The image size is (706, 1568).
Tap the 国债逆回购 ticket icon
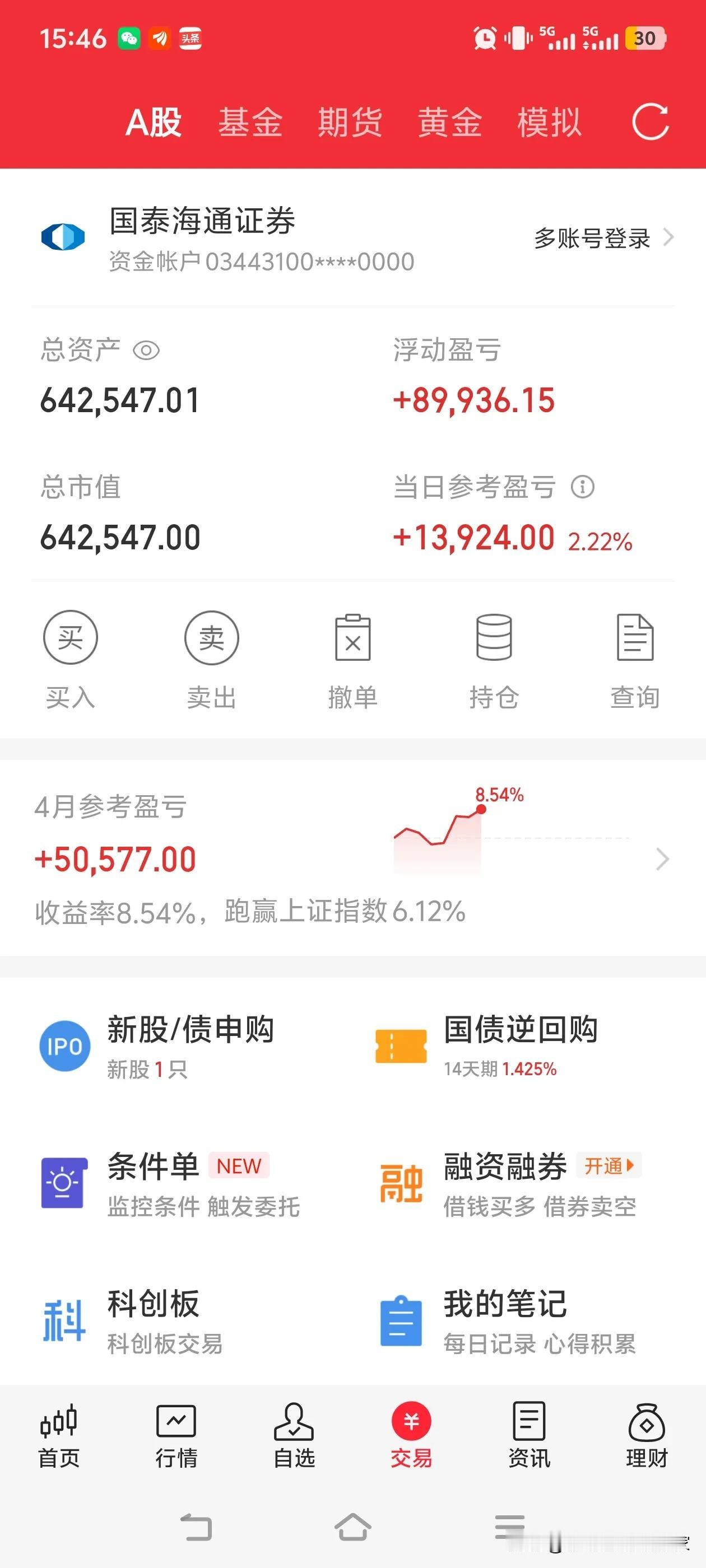pyautogui.click(x=402, y=1046)
